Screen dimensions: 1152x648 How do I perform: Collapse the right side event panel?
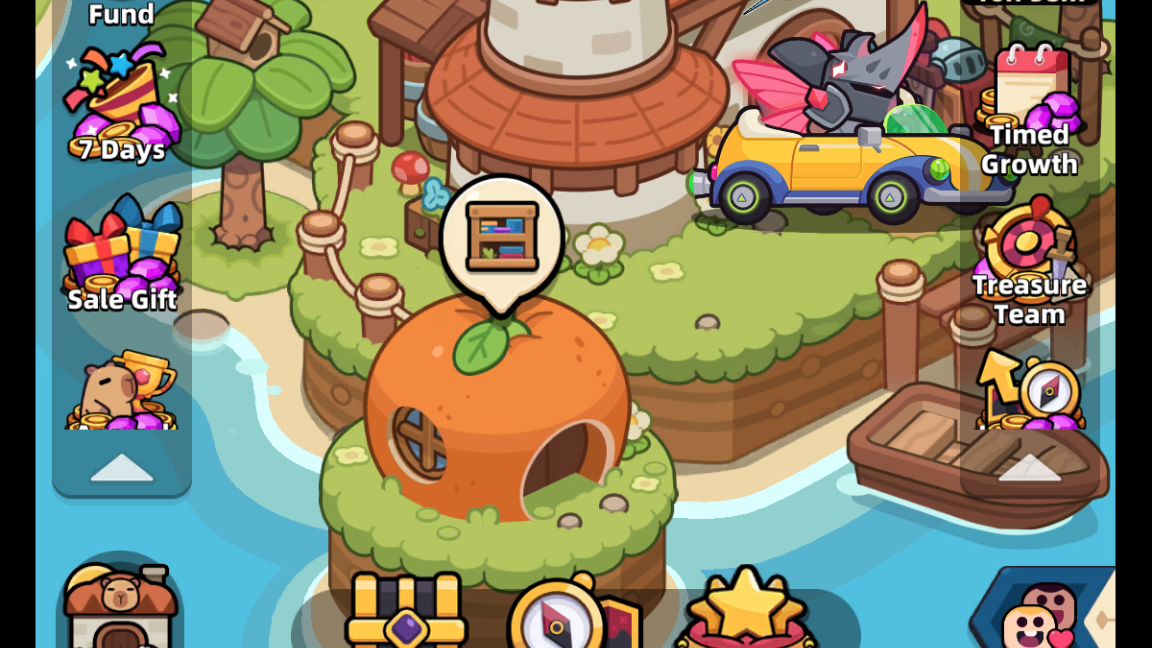click(1029, 467)
